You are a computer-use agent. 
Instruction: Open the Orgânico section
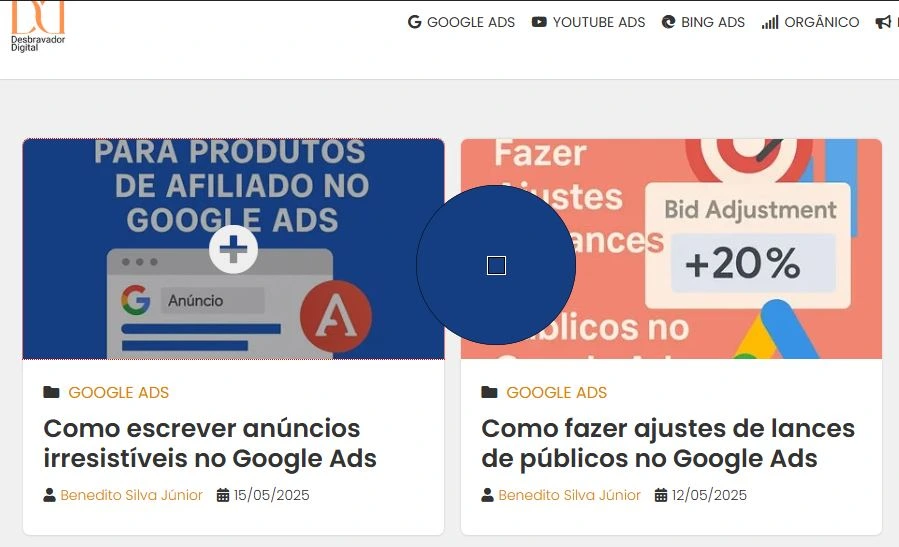pyautogui.click(x=810, y=22)
